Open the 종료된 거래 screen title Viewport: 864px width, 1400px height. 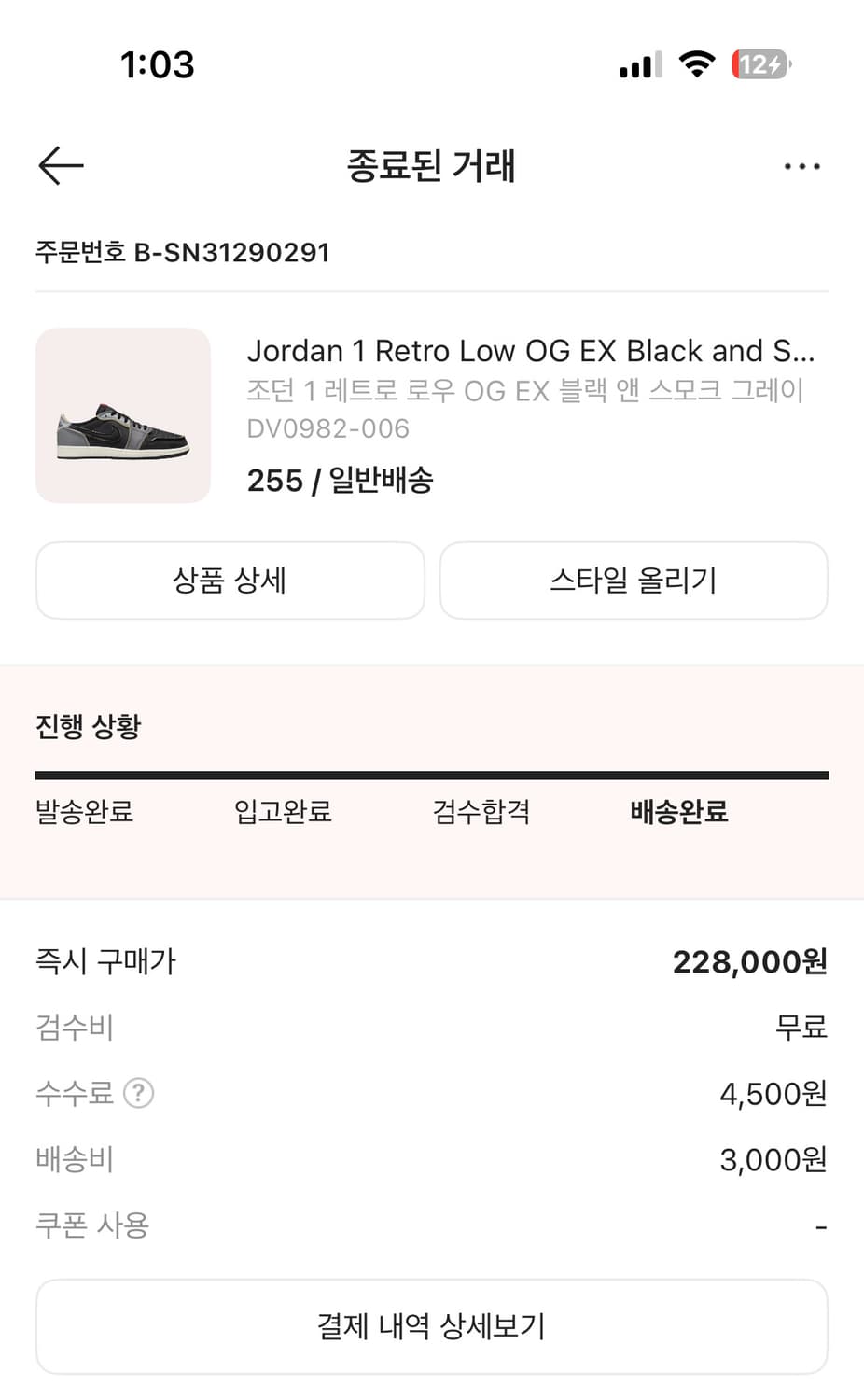432,165
